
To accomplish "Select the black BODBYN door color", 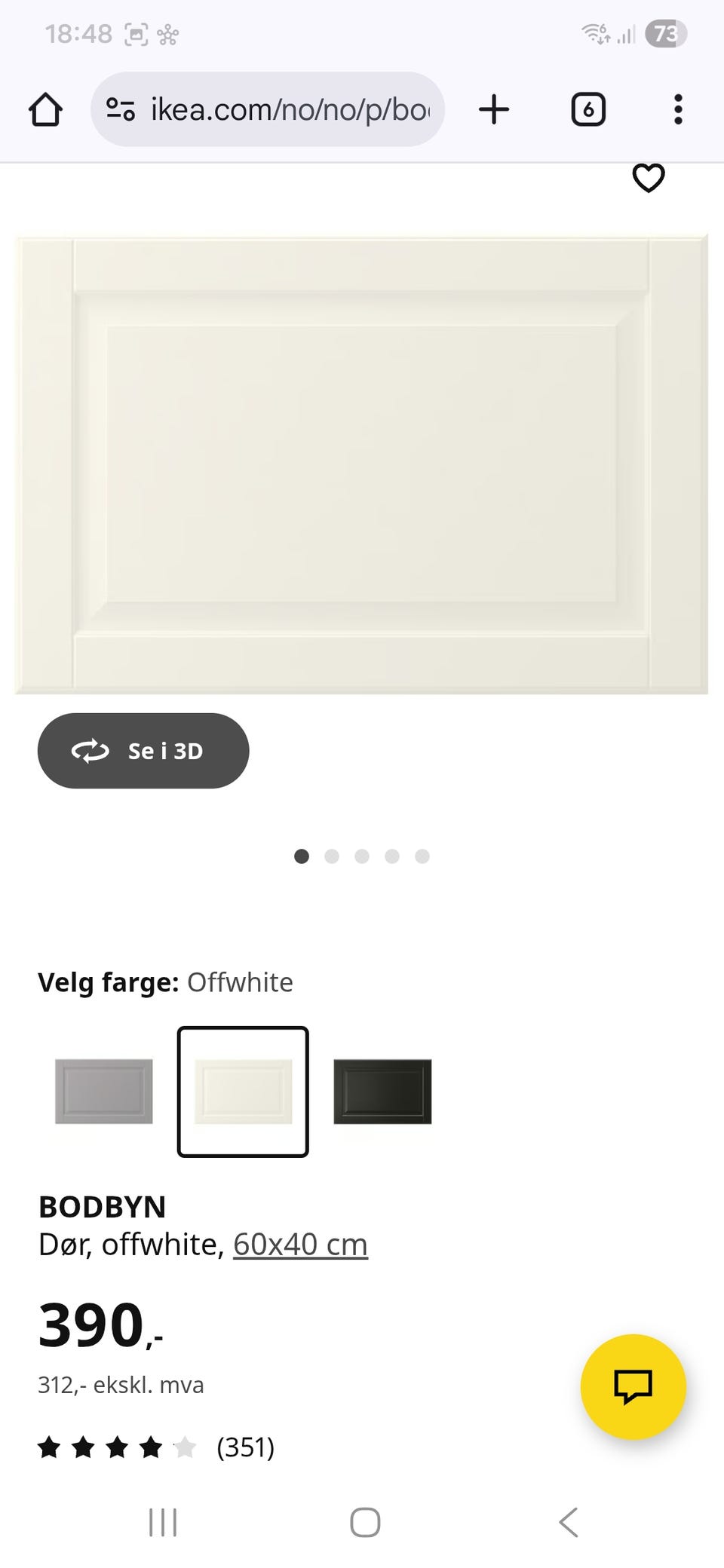I will click(382, 1090).
